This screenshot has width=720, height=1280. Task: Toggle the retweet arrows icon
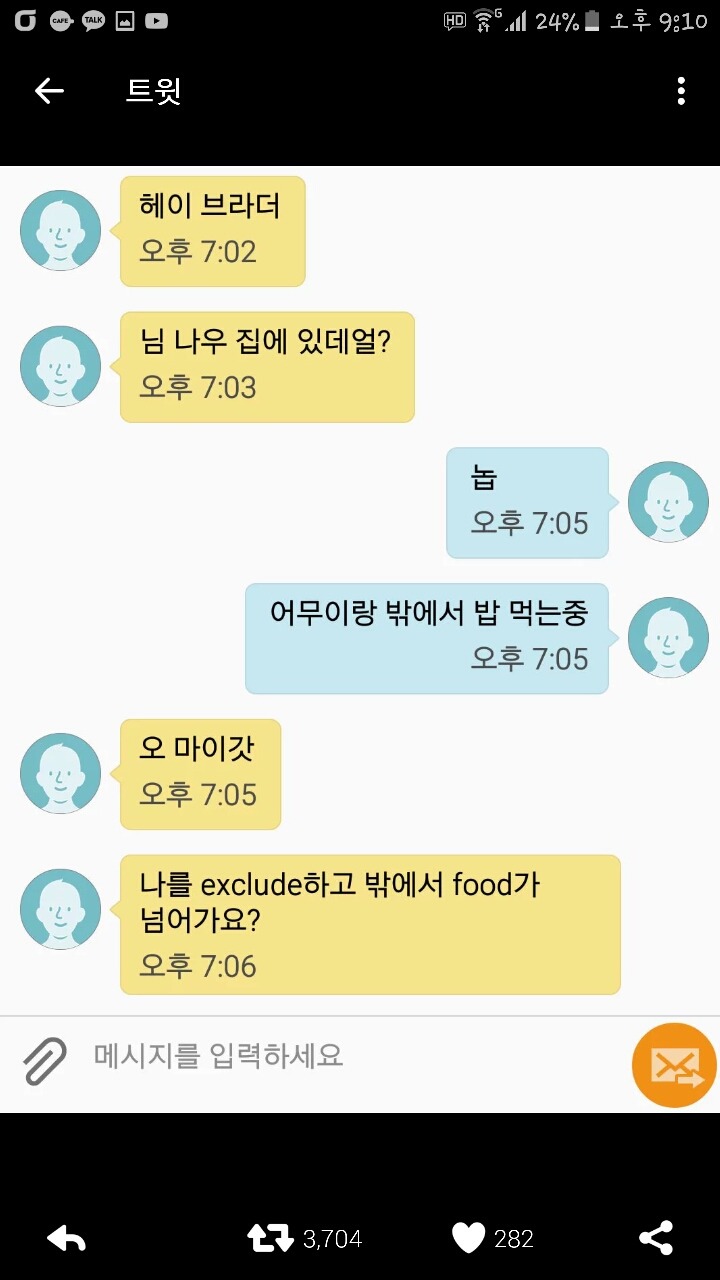pyautogui.click(x=268, y=1237)
